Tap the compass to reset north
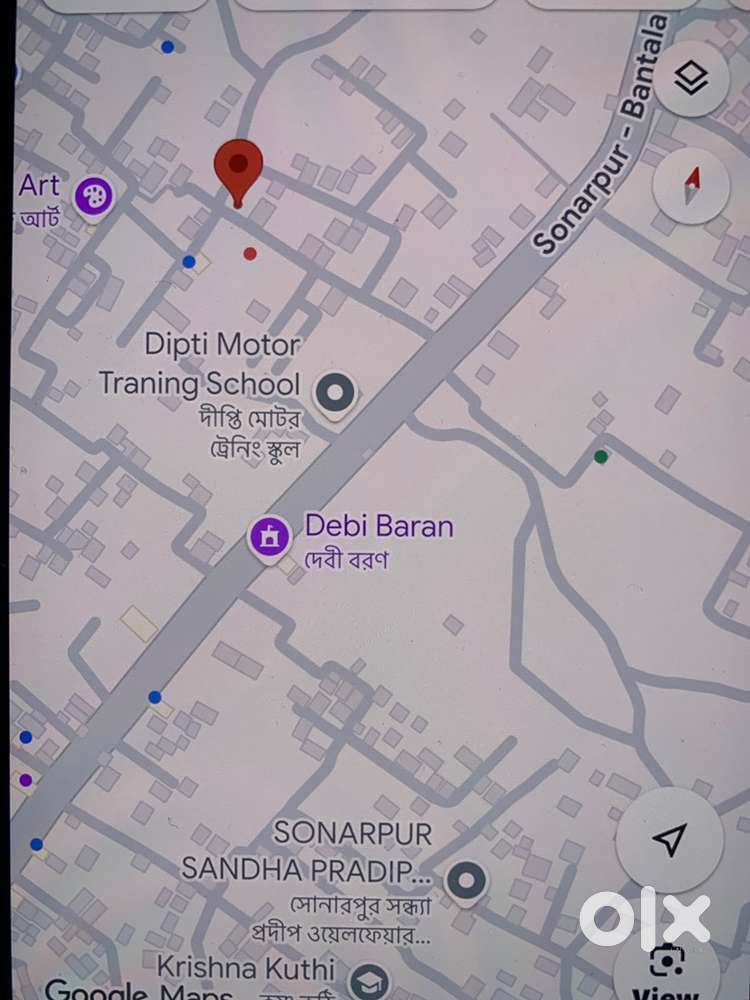Viewport: 750px width, 1000px height. pyautogui.click(x=691, y=186)
